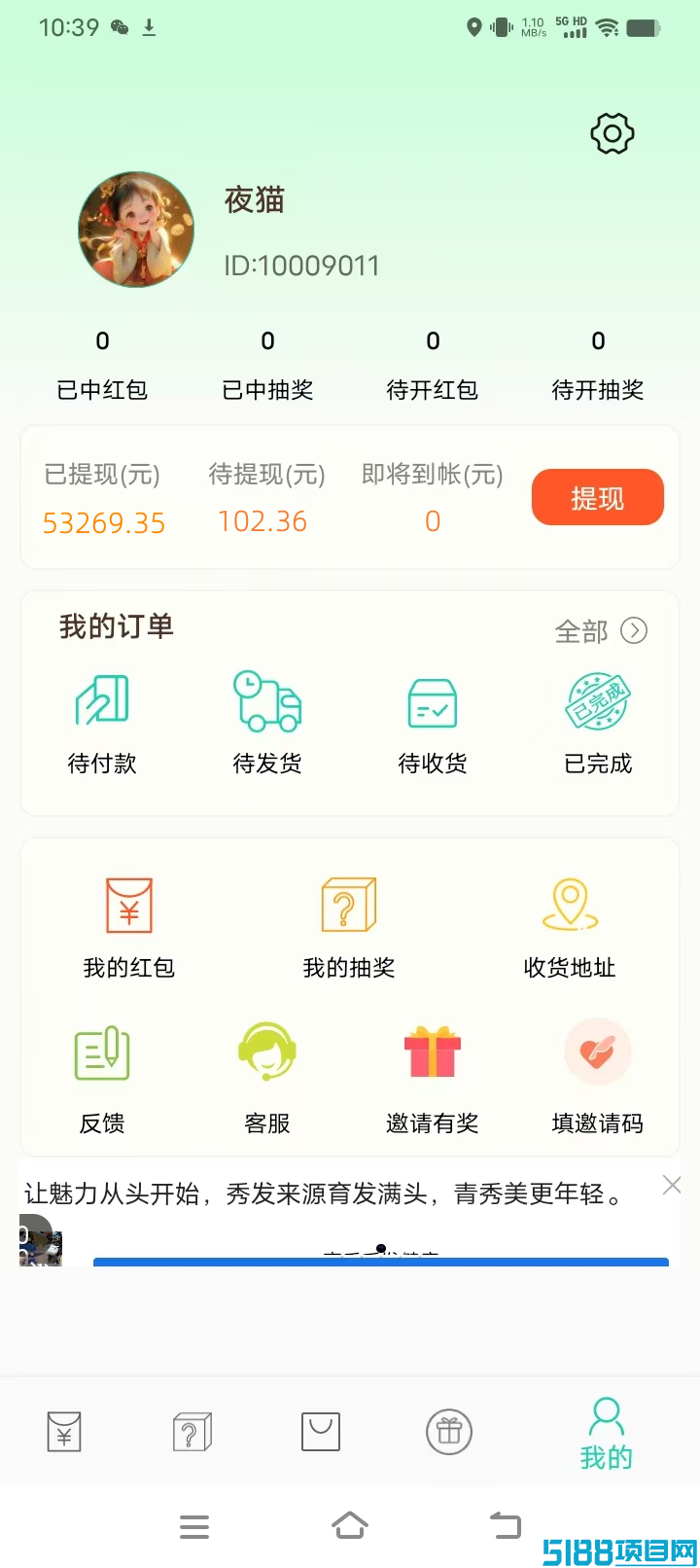The width and height of the screenshot is (700, 1568).
Task: Open settings via the gear icon
Action: tap(612, 133)
